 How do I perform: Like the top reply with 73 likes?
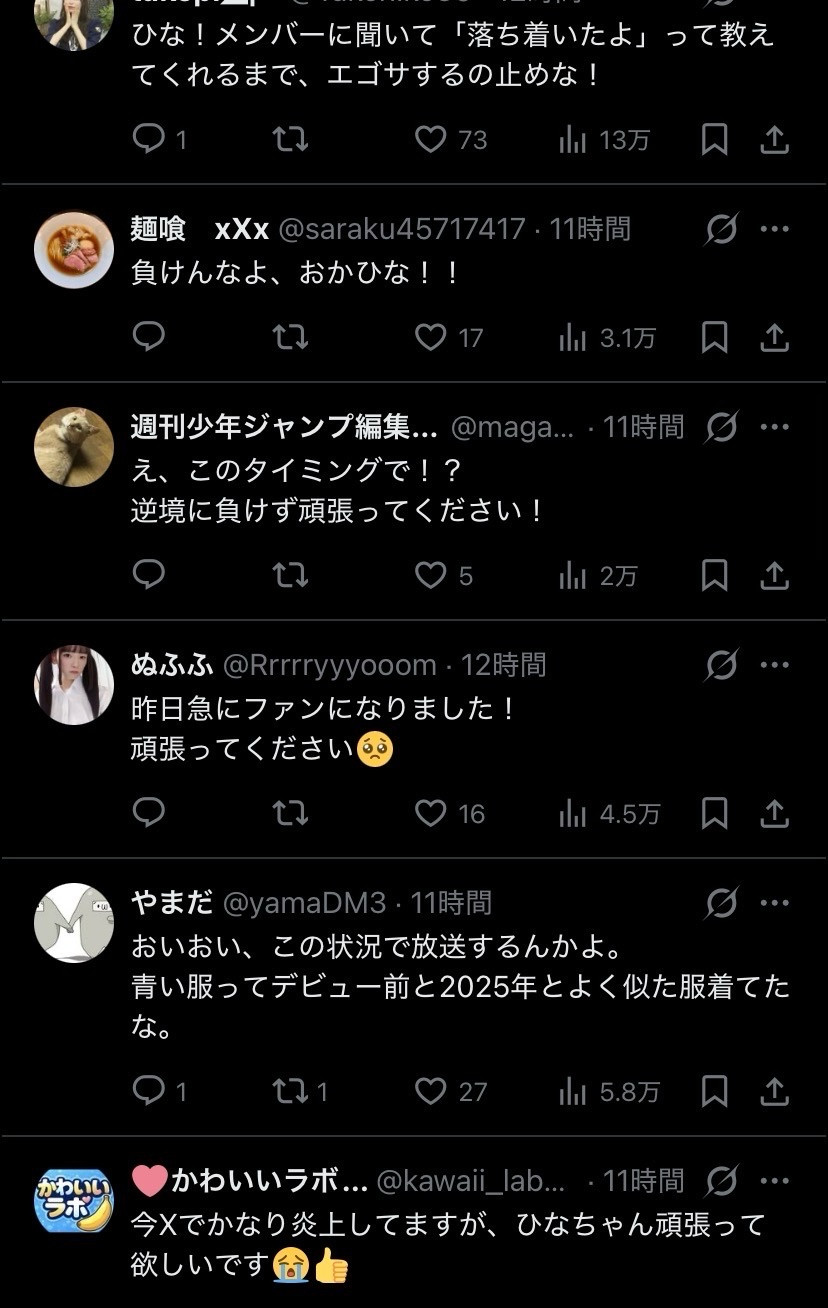[431, 139]
